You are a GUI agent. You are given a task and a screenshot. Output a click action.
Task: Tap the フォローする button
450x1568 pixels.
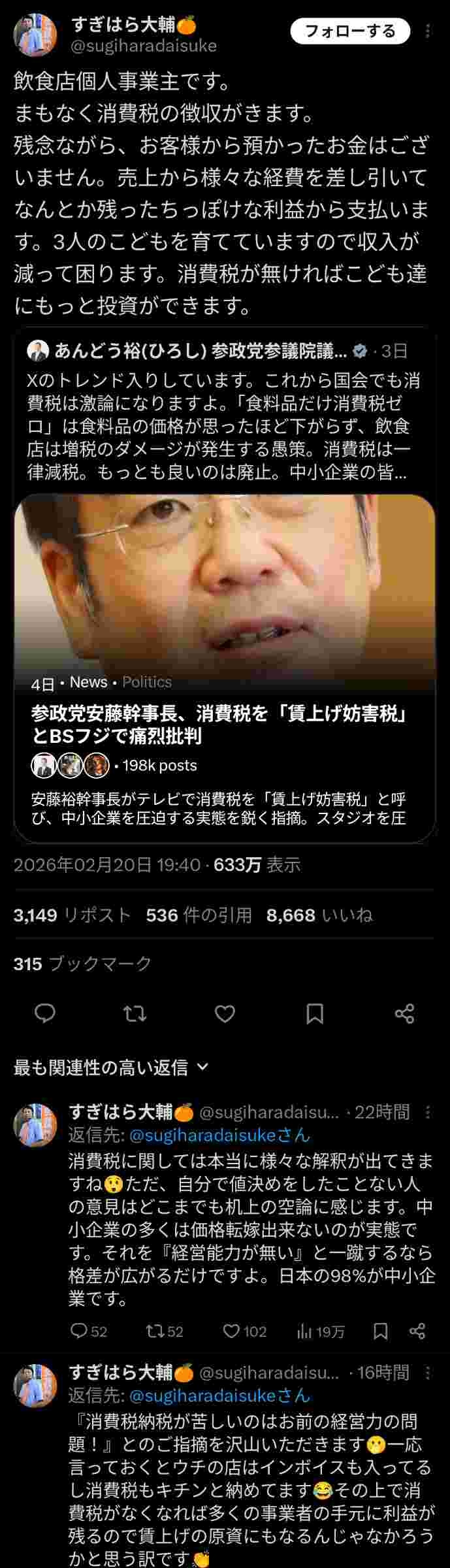350,31
